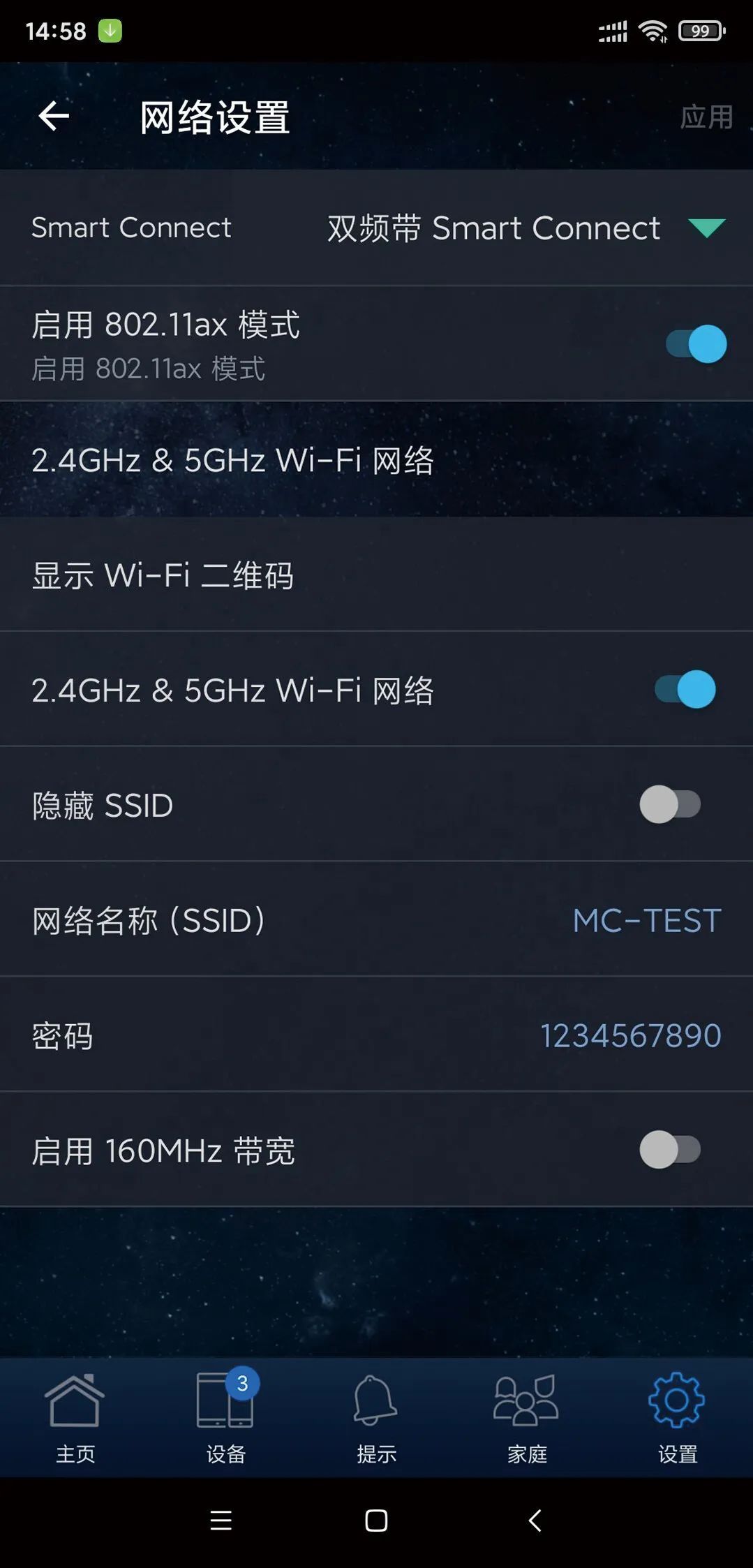753x1568 pixels.
Task: Enable the 隐藏 SSID switch
Action: pos(670,804)
